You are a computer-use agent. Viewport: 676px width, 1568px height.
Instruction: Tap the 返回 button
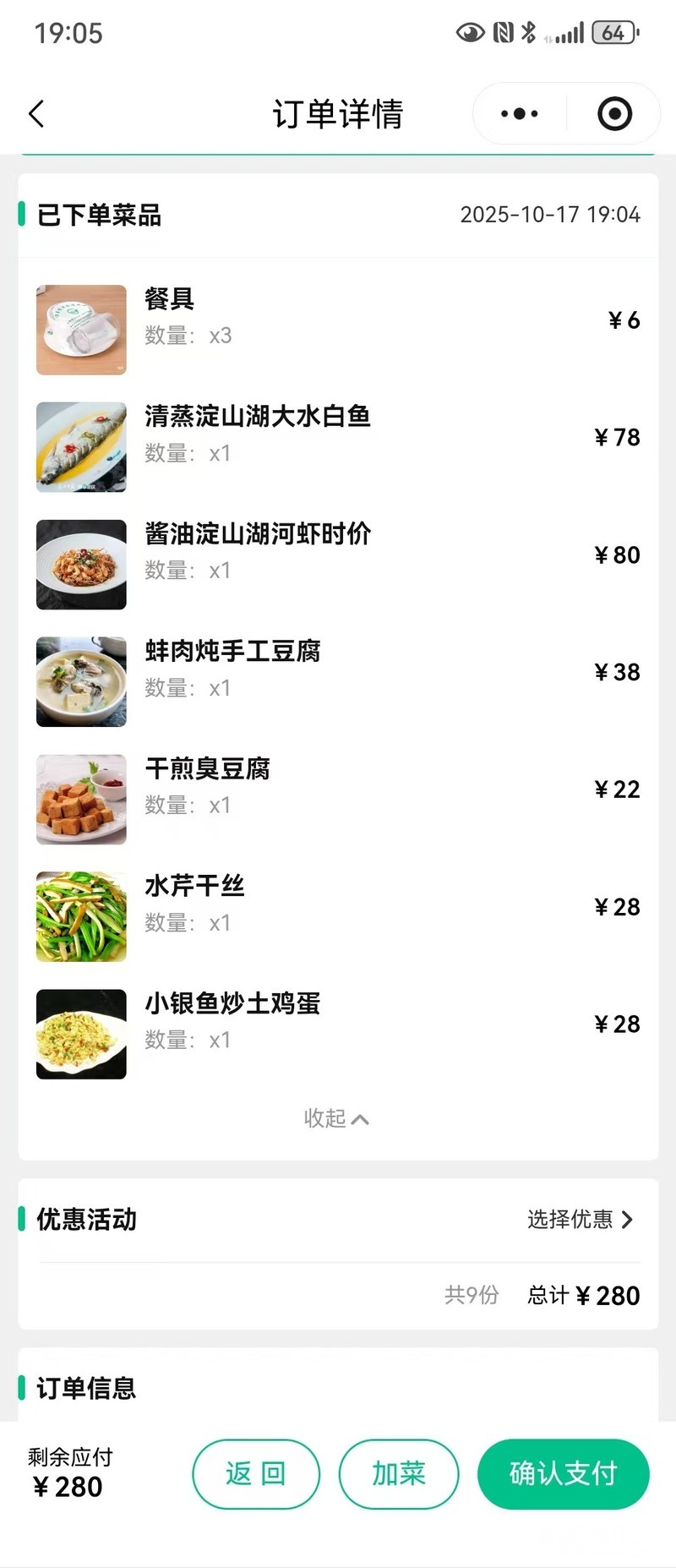tap(256, 1473)
